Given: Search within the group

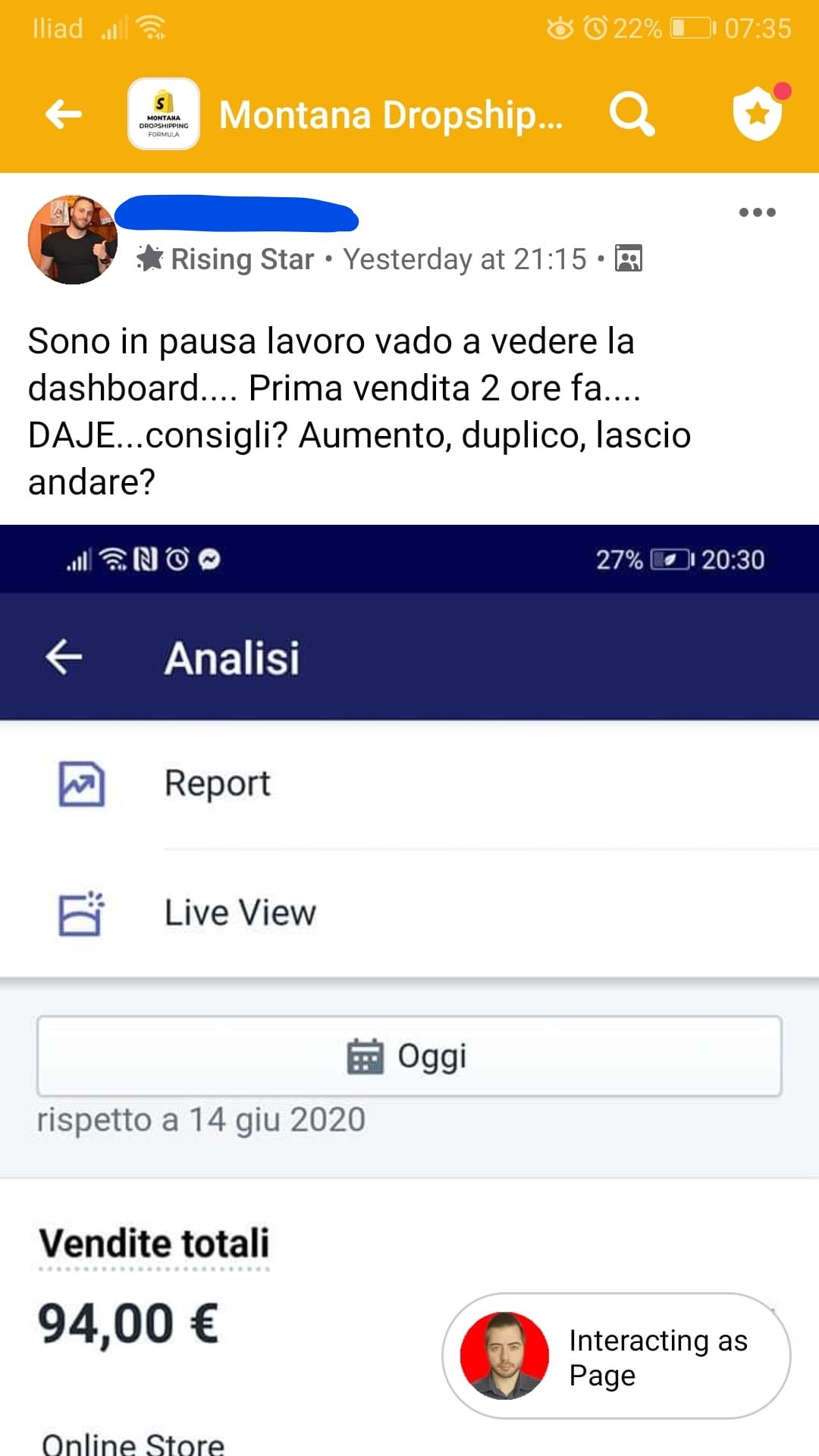Looking at the screenshot, I should 631,115.
